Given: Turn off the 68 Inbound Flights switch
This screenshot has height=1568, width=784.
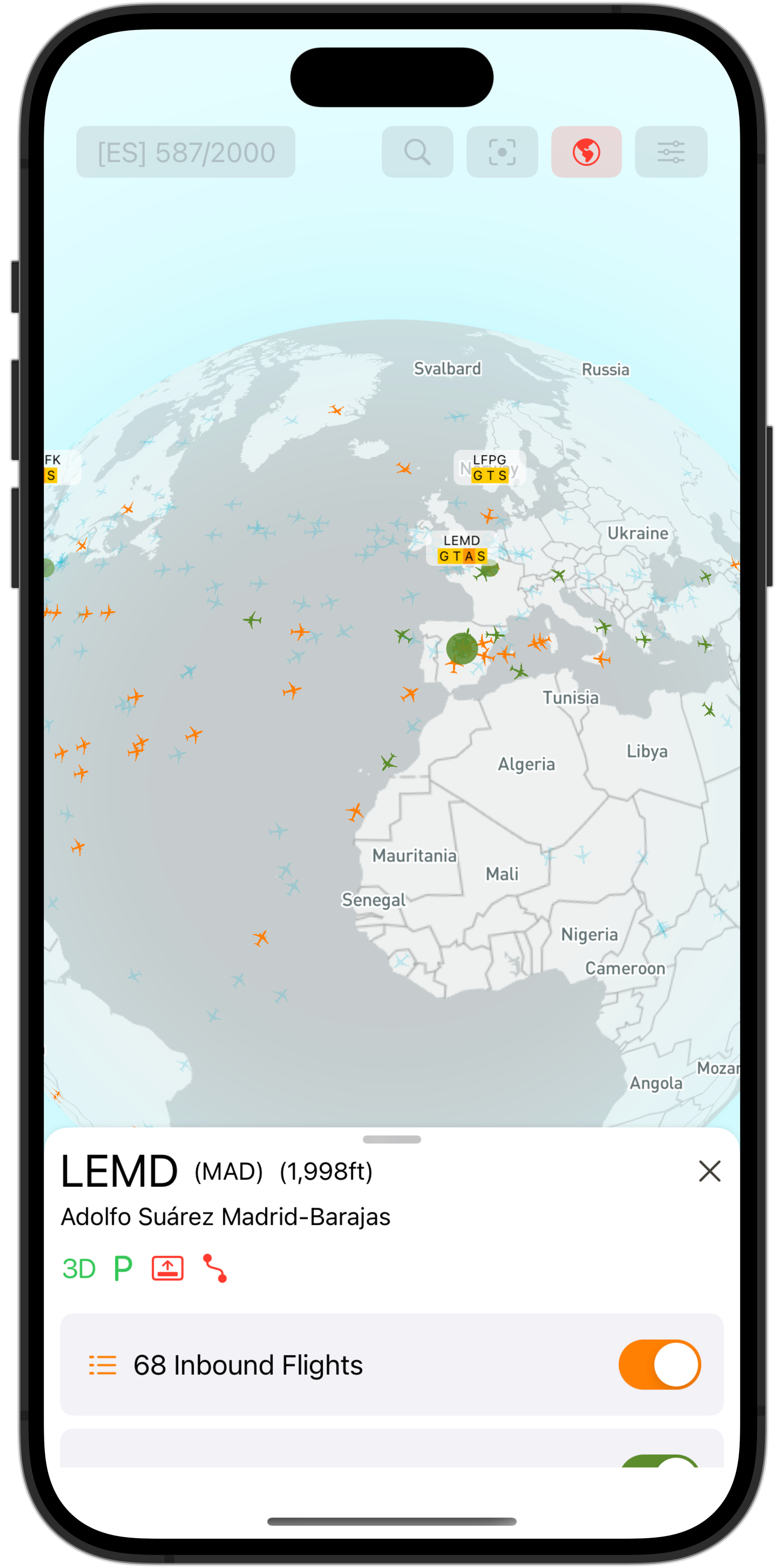Looking at the screenshot, I should coord(659,1364).
